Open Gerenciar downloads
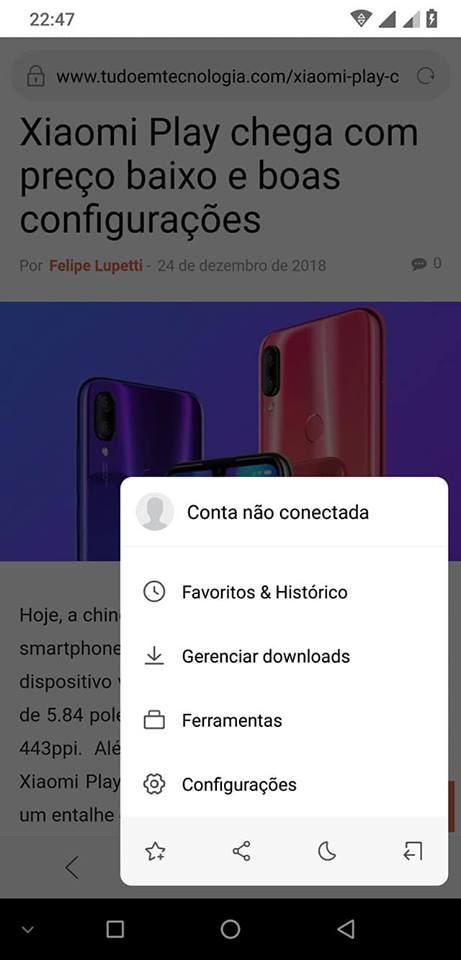 coord(284,656)
